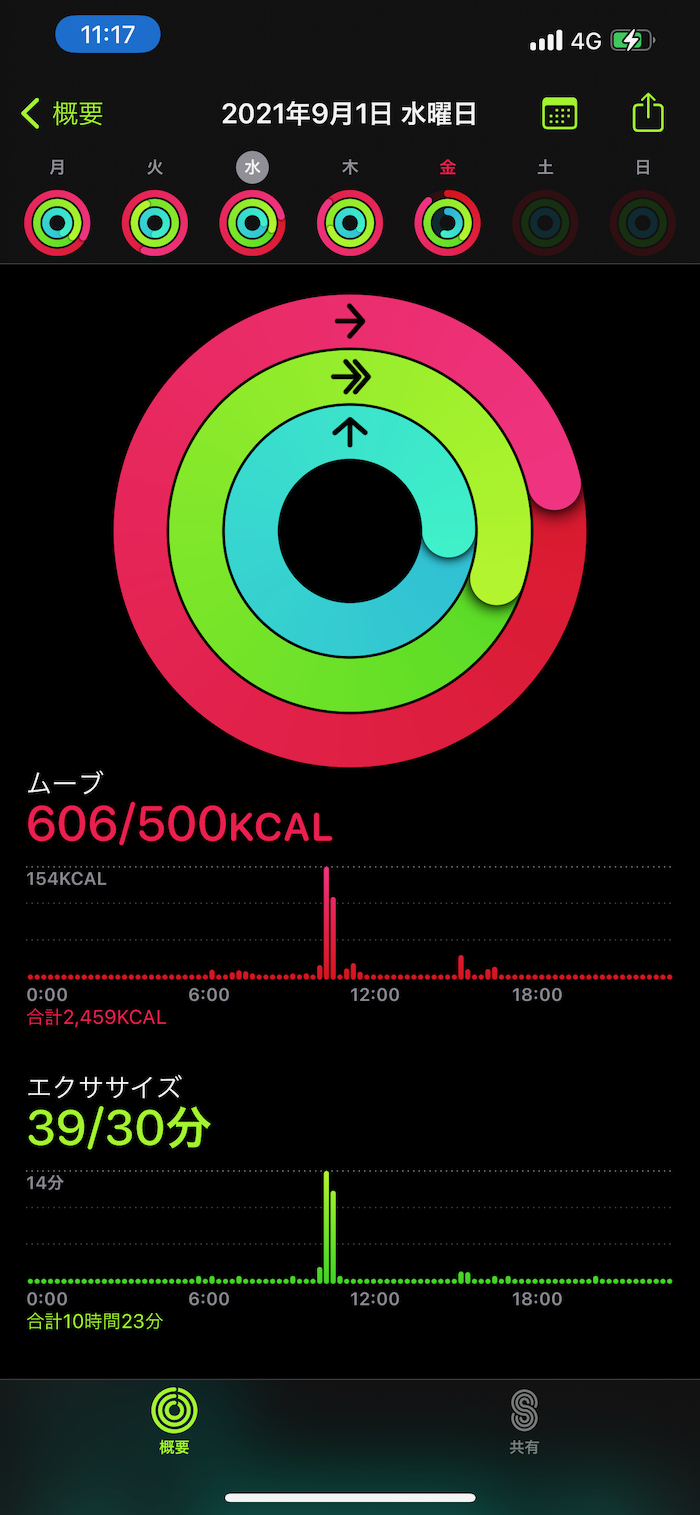Go back to 概要
700x1515 pixels.
tap(62, 114)
